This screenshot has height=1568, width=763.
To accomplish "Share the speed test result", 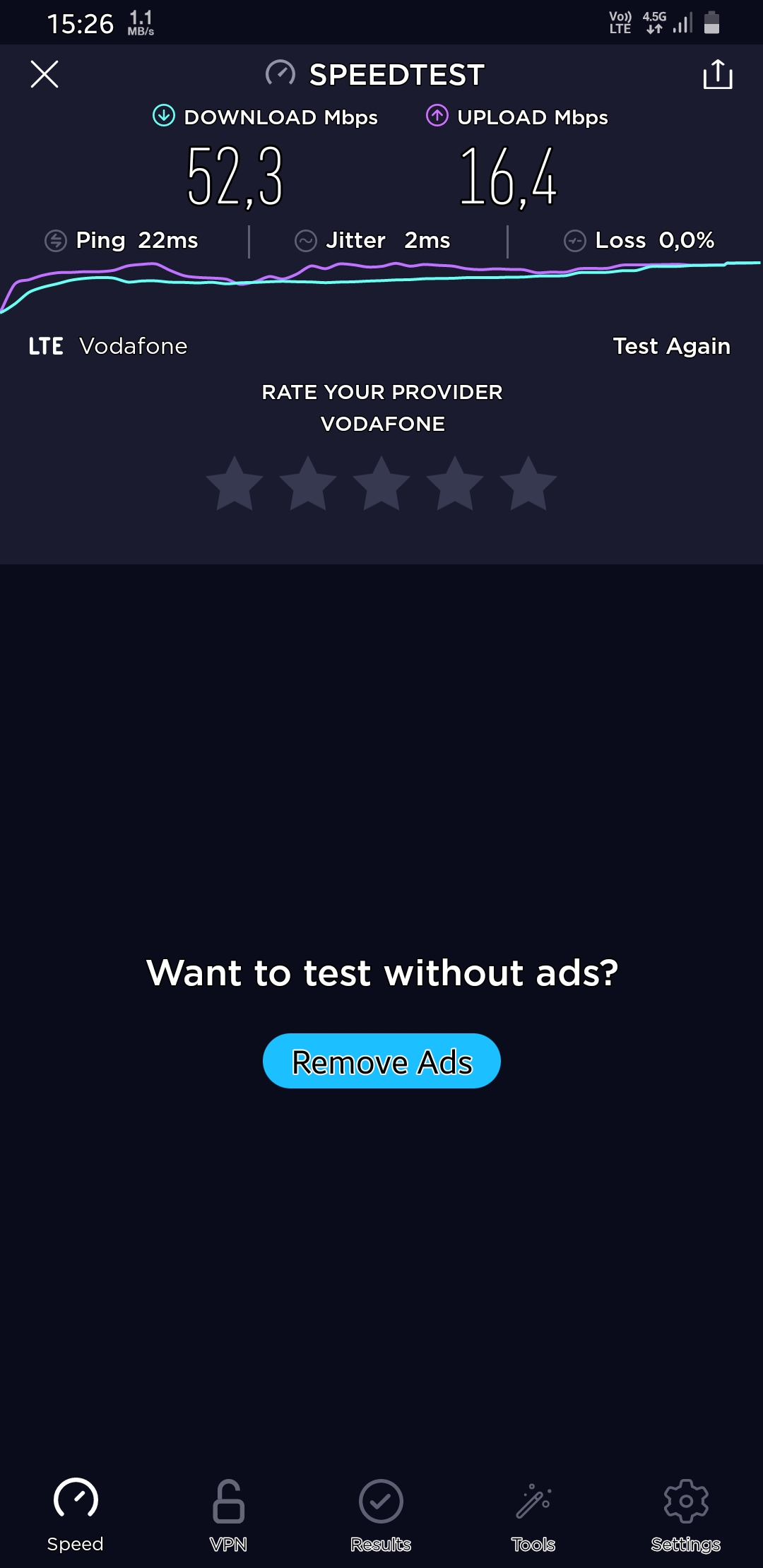I will click(x=718, y=74).
